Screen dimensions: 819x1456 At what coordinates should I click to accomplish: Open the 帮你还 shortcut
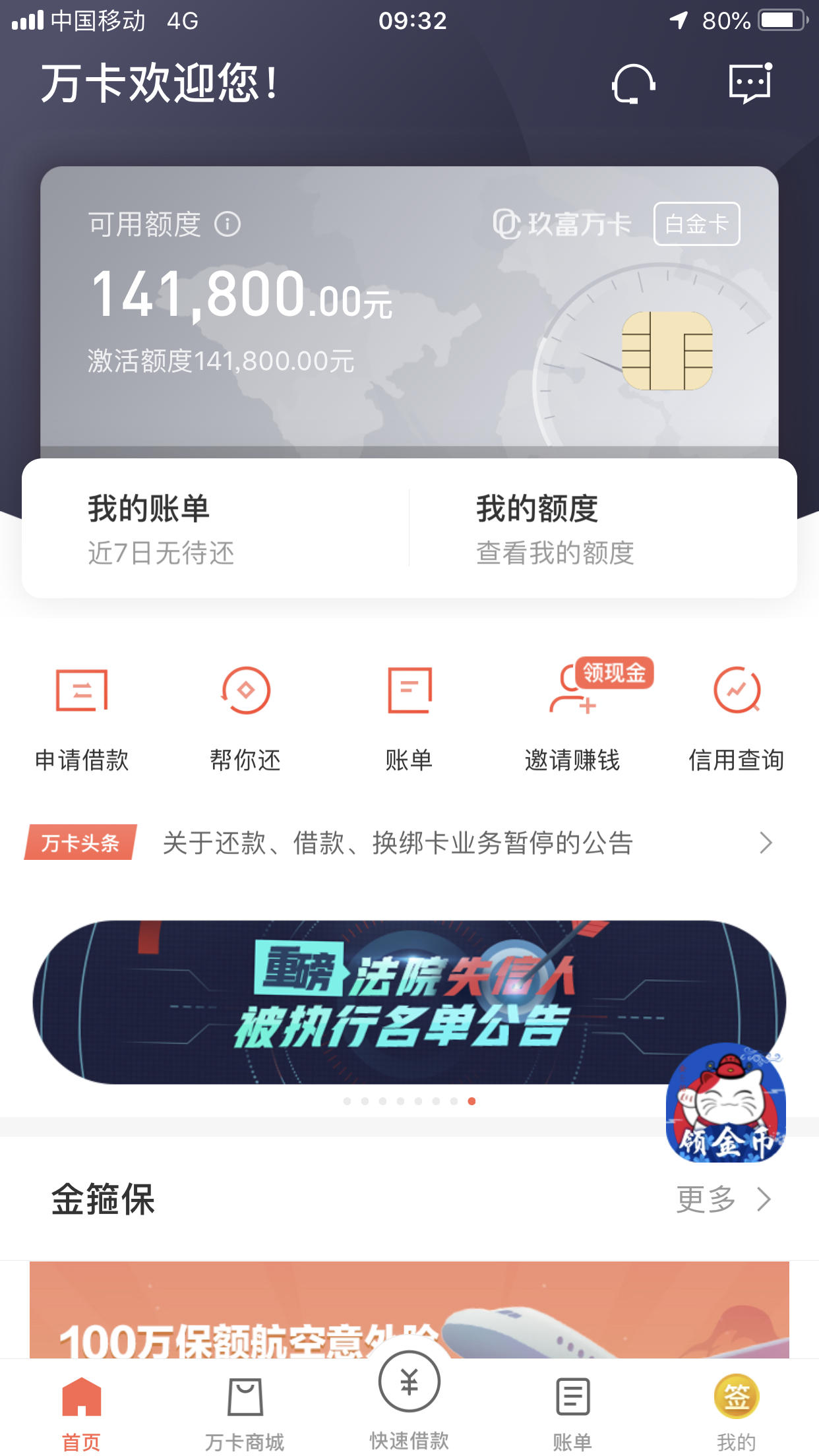coord(245,719)
